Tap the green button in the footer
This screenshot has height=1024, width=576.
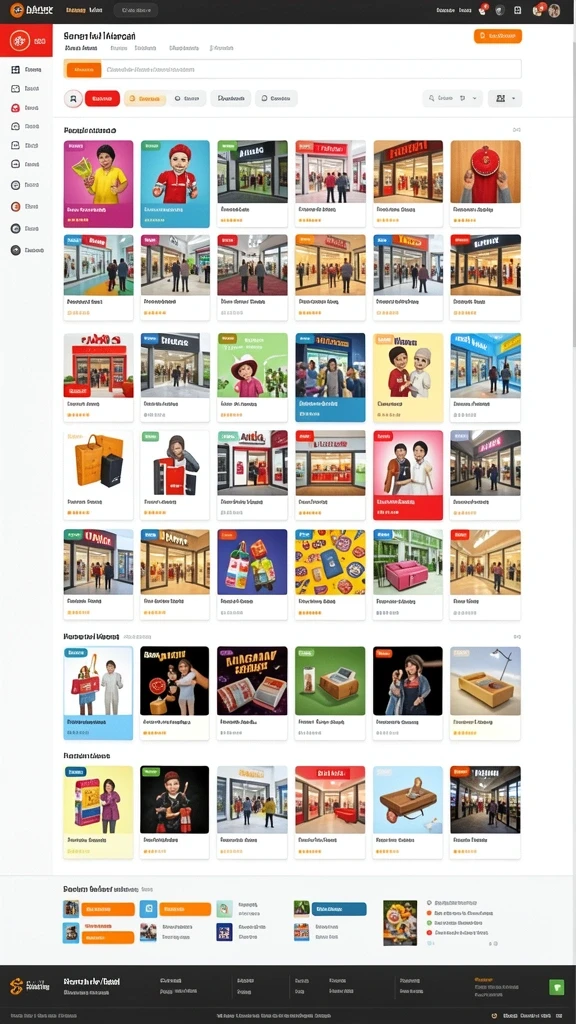pyautogui.click(x=556, y=987)
